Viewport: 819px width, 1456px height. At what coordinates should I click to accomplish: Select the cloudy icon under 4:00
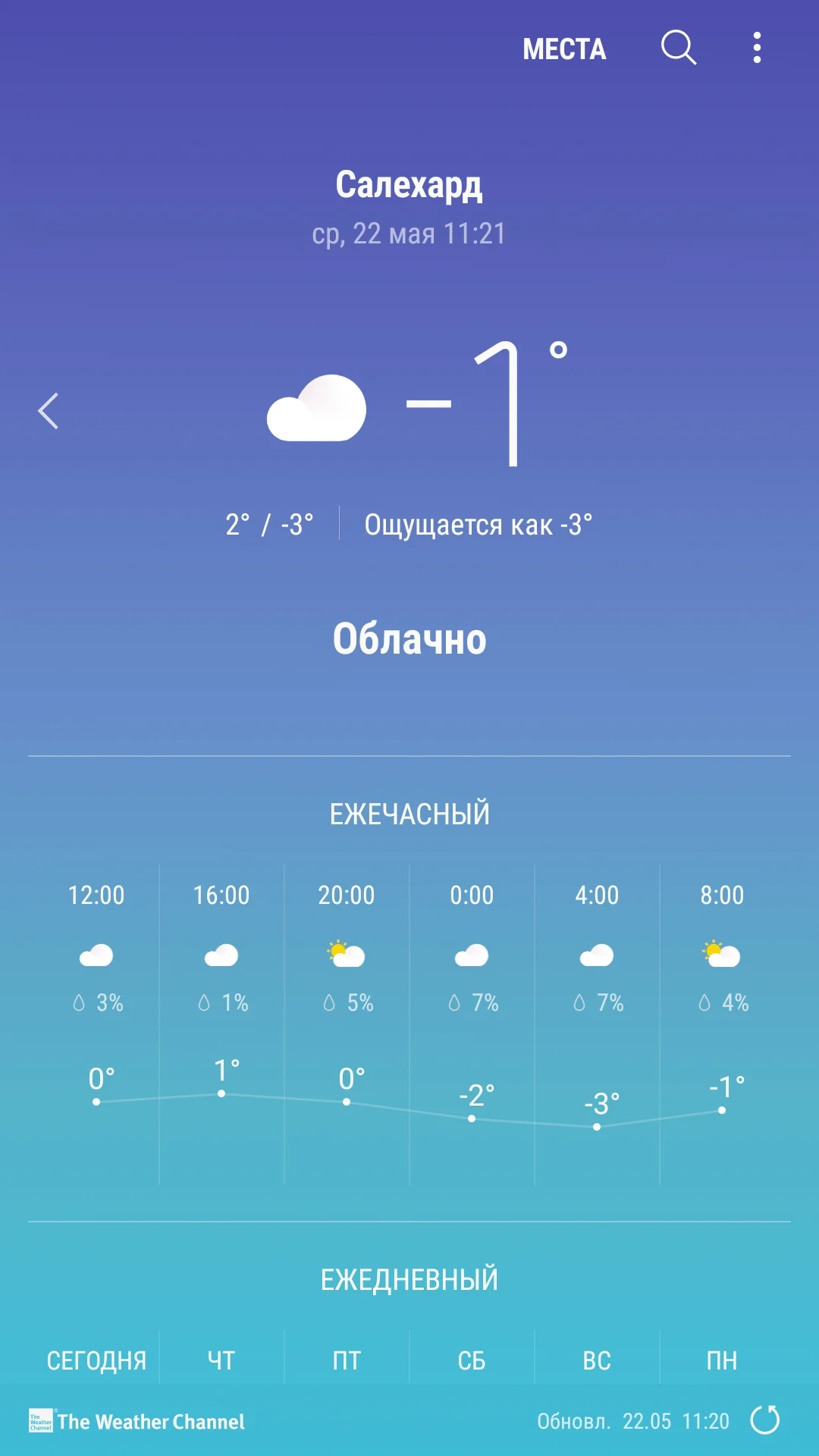pos(596,955)
